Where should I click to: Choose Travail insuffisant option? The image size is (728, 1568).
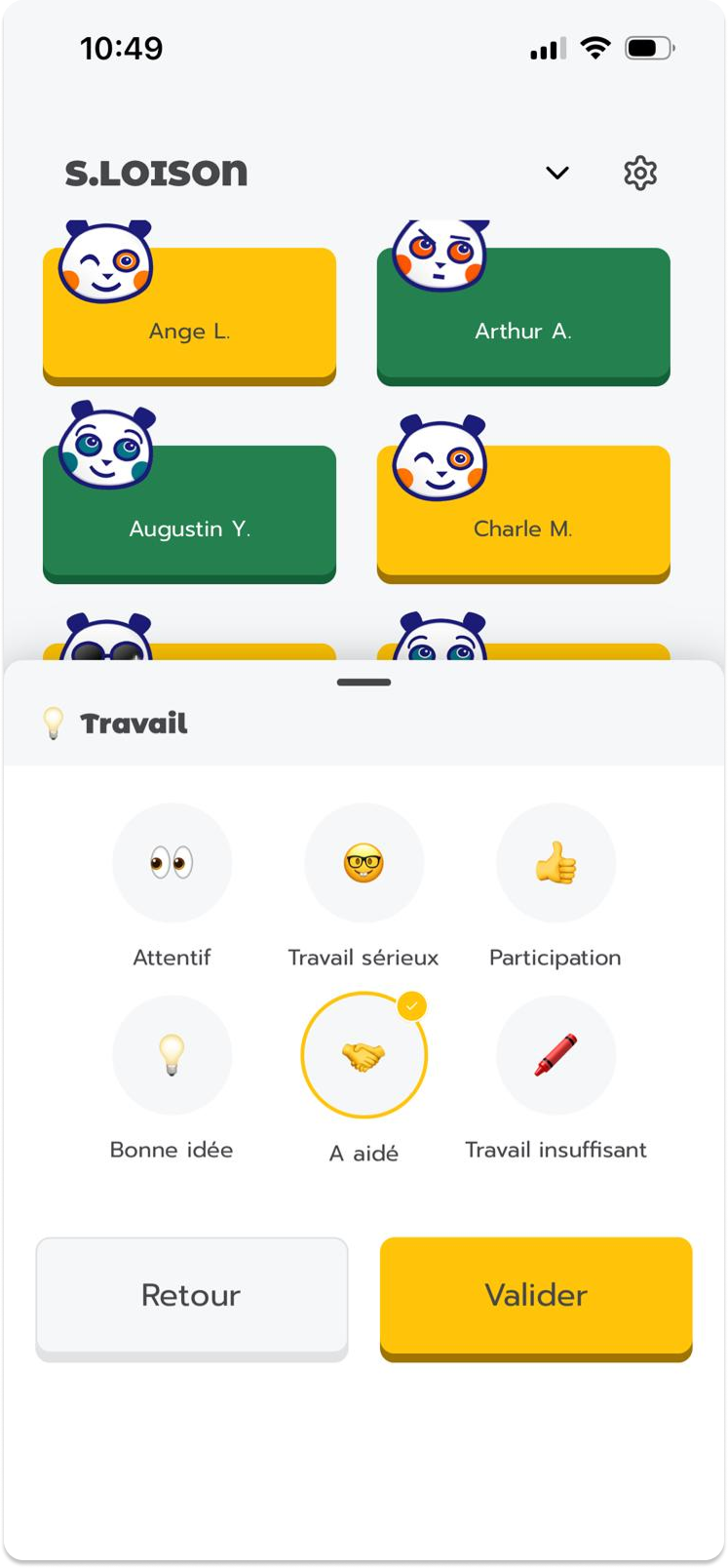[x=556, y=1055]
